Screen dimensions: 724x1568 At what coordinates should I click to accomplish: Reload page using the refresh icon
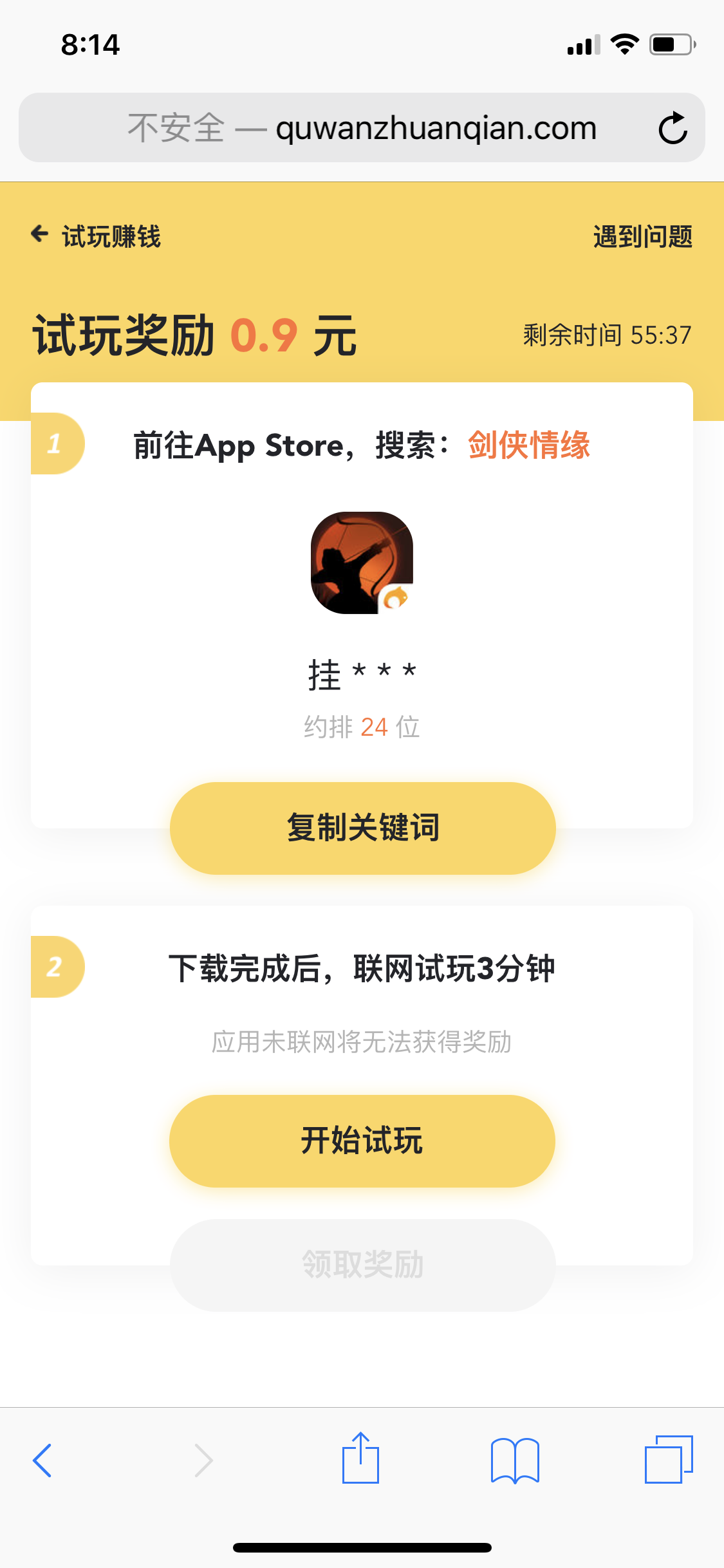click(x=673, y=127)
